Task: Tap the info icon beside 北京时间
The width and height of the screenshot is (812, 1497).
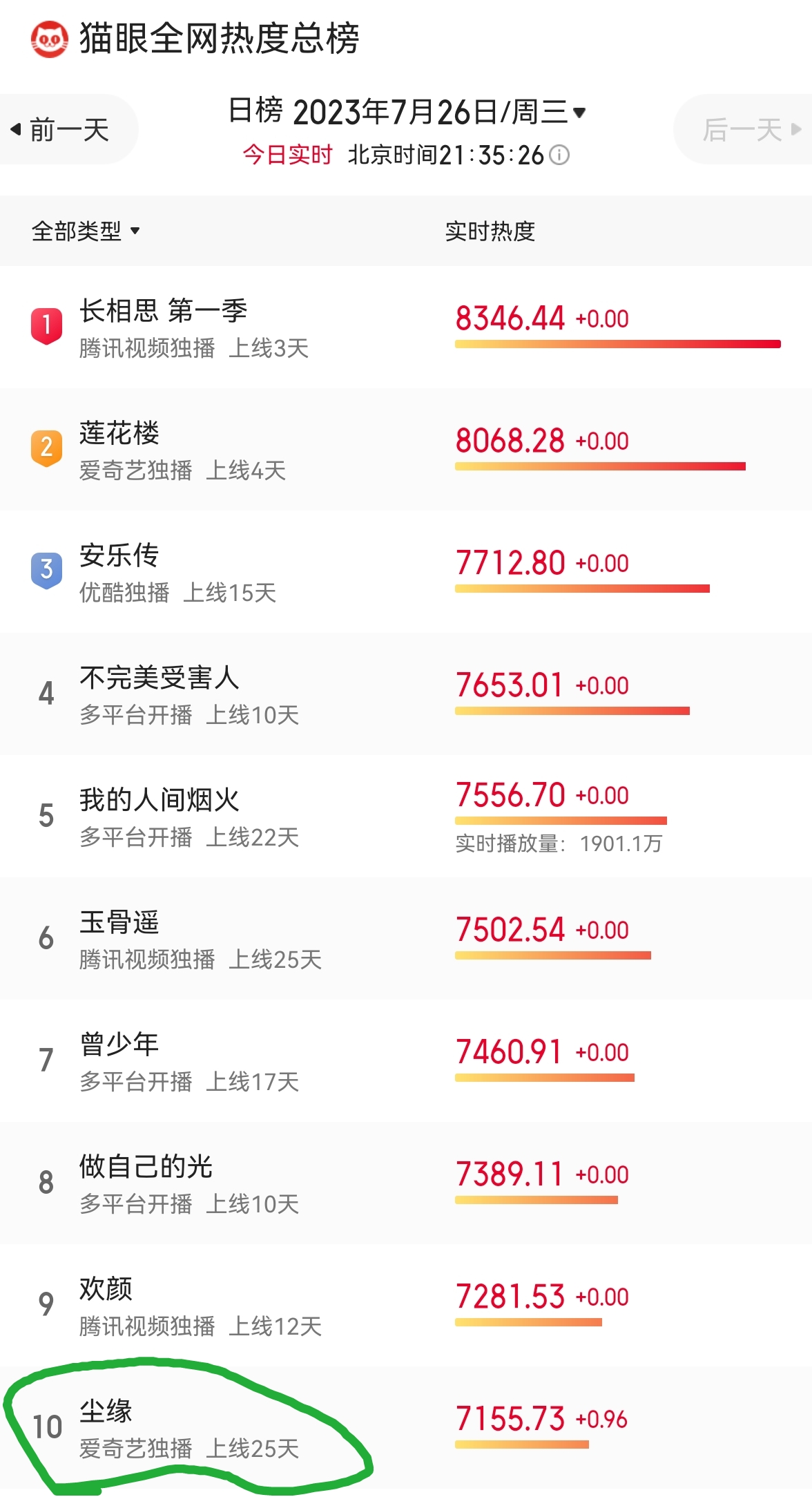Action: (x=559, y=155)
